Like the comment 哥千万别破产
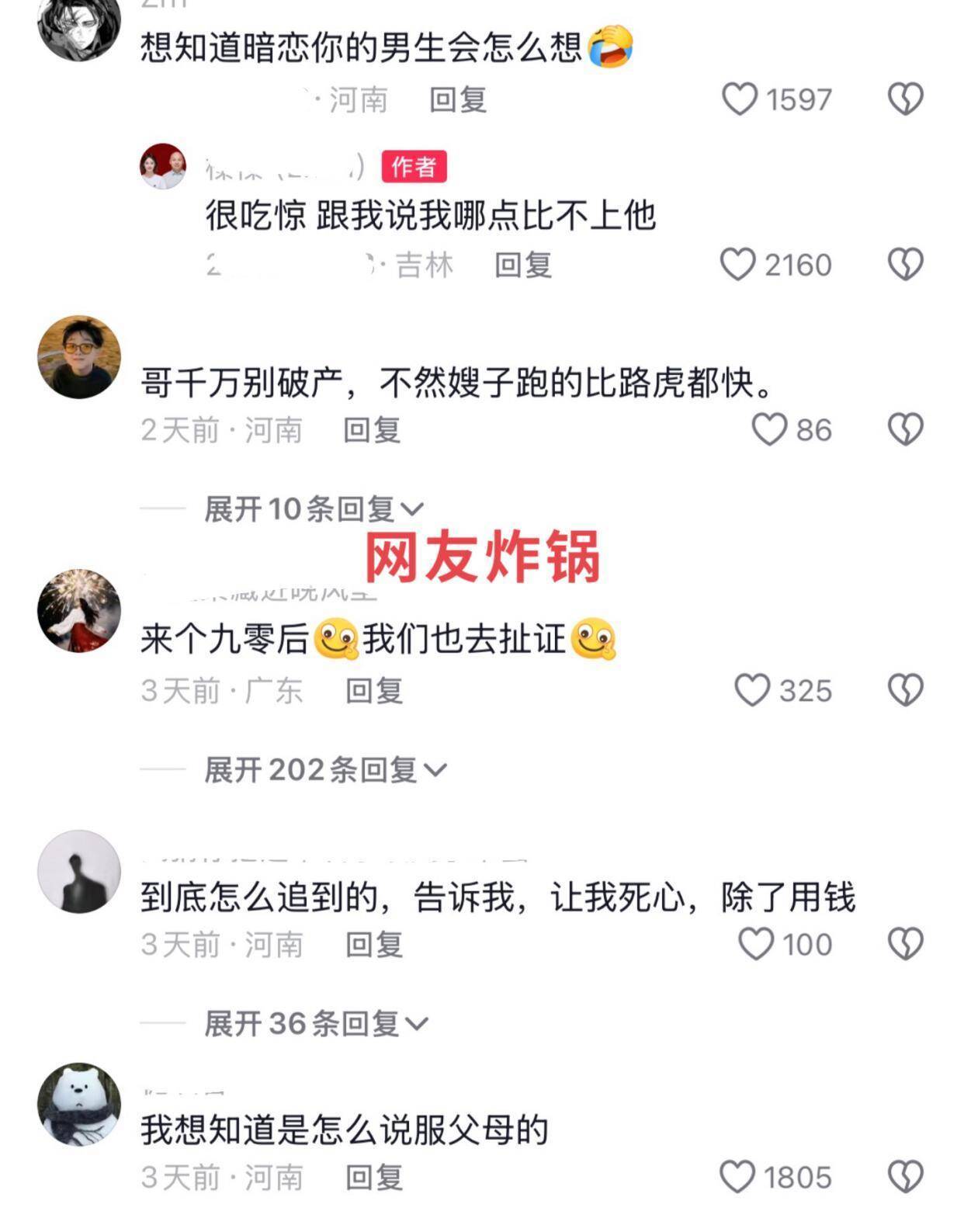The width and height of the screenshot is (964, 1232). point(769,429)
